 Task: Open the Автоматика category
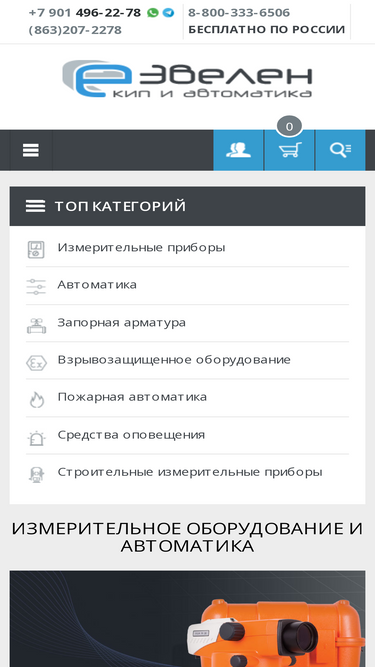(x=188, y=285)
